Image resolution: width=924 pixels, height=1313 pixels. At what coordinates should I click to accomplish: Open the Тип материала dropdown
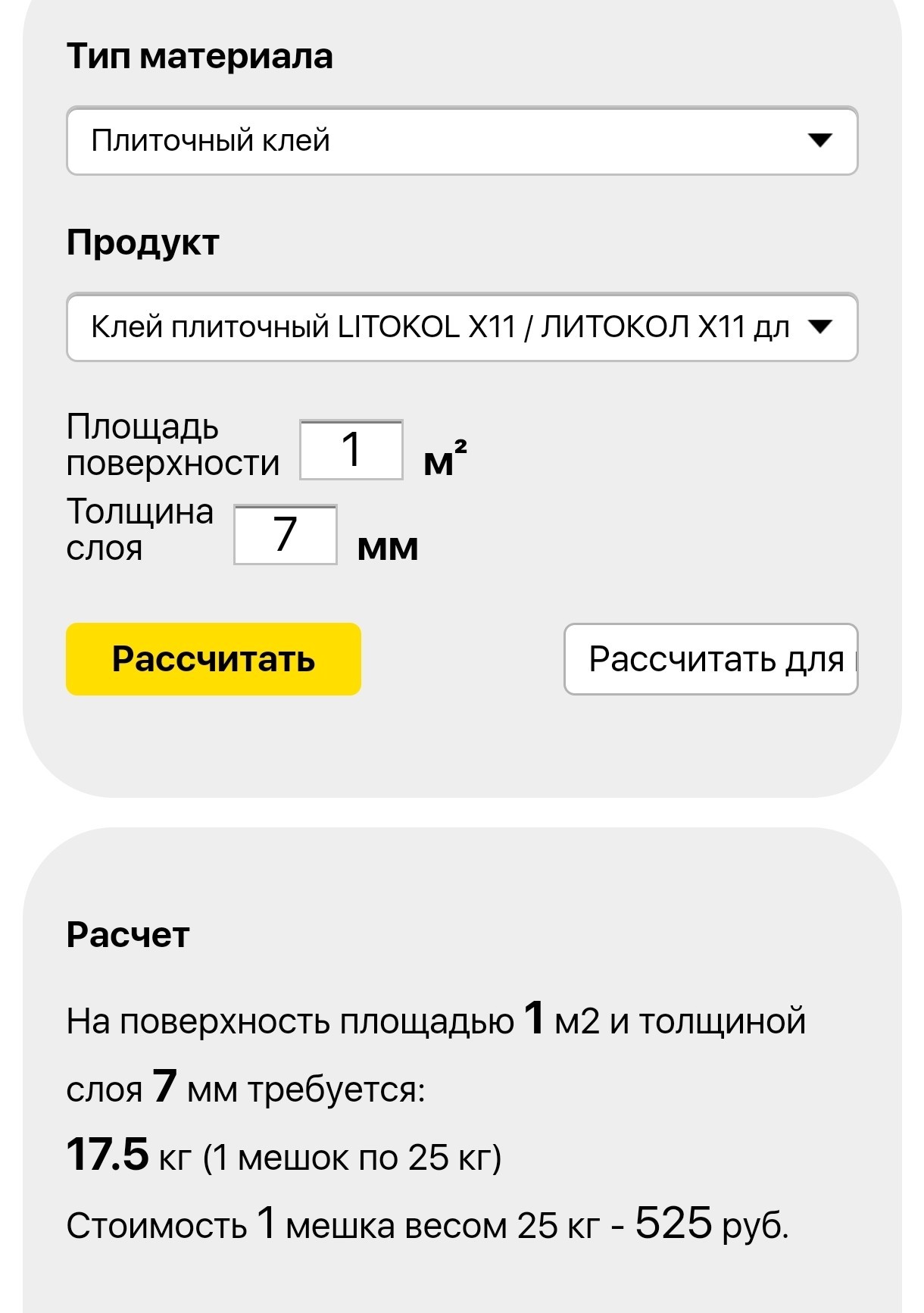pos(462,141)
